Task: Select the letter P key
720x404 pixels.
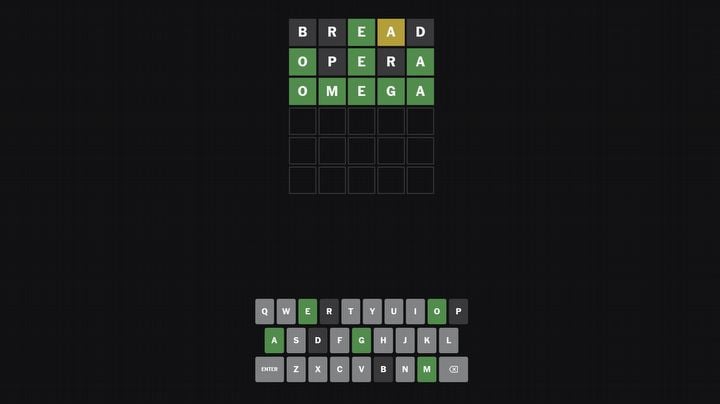Action: click(x=458, y=311)
